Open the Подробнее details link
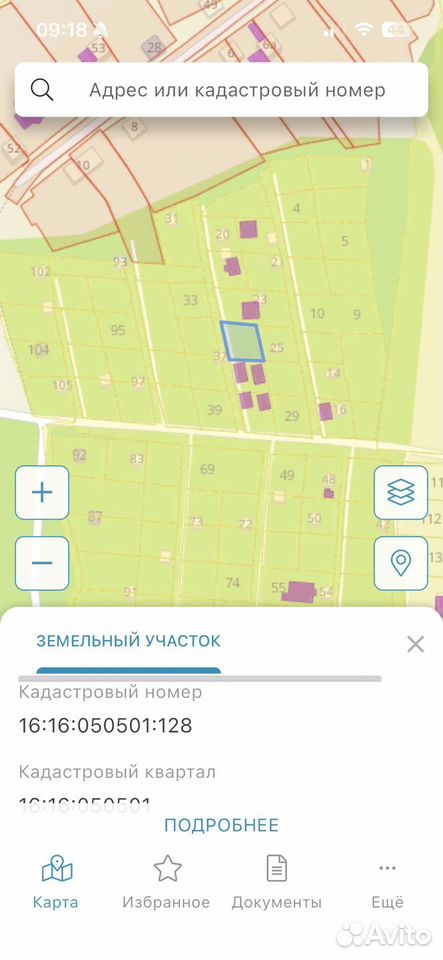The image size is (443, 960). pos(221,825)
